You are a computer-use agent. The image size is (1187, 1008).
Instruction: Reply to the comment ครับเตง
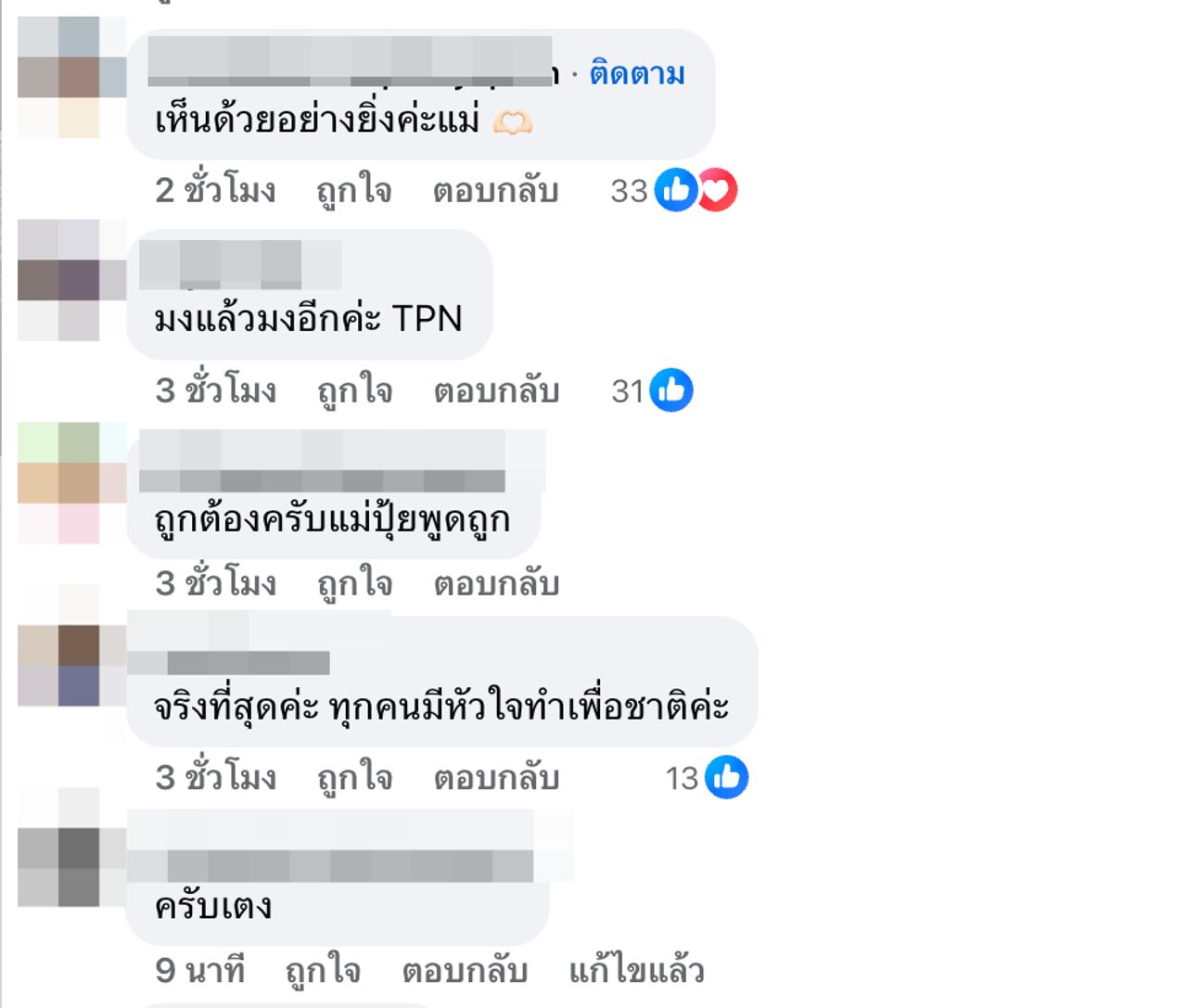pyautogui.click(x=465, y=971)
